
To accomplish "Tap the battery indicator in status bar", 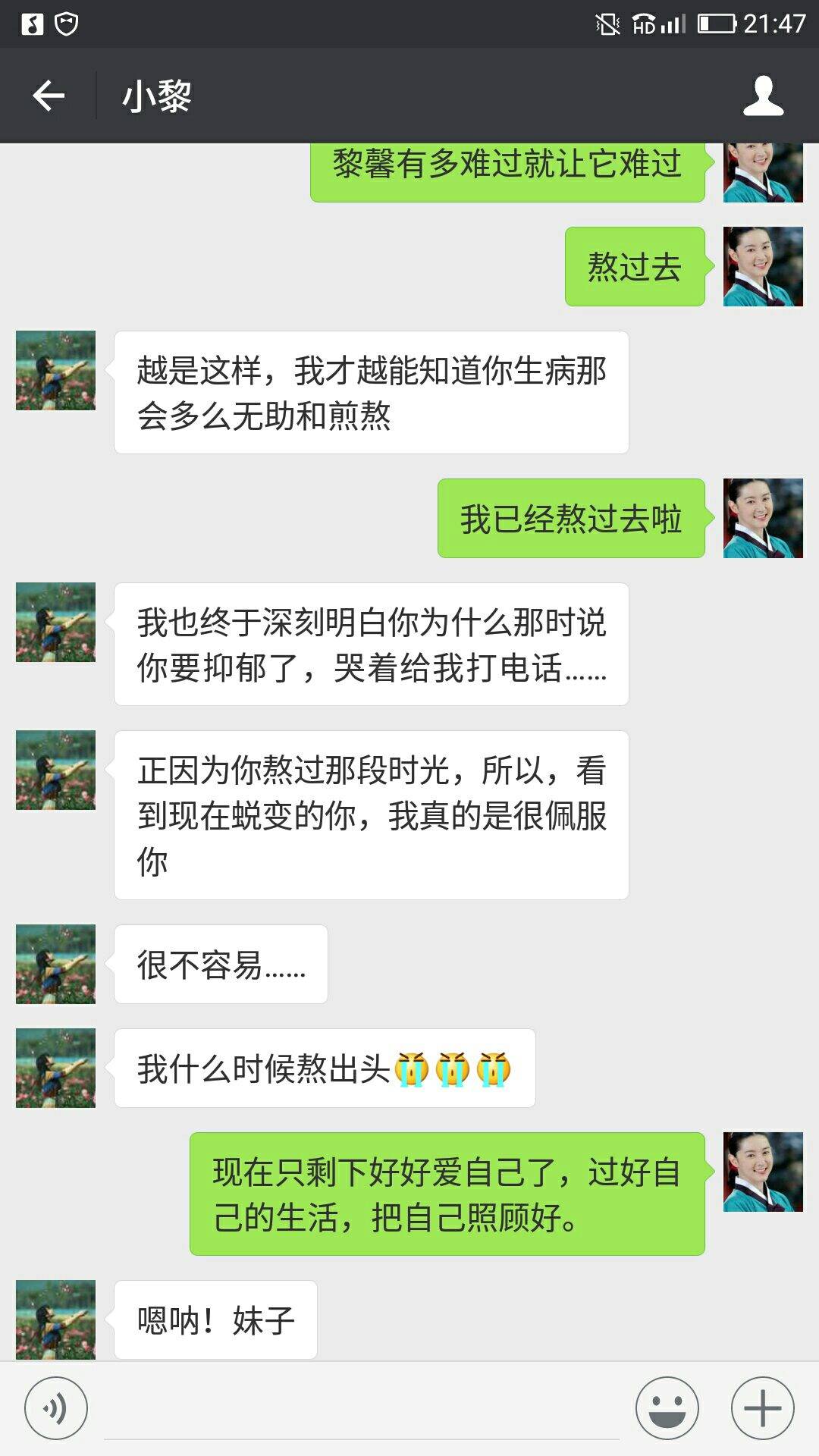I will [716, 23].
